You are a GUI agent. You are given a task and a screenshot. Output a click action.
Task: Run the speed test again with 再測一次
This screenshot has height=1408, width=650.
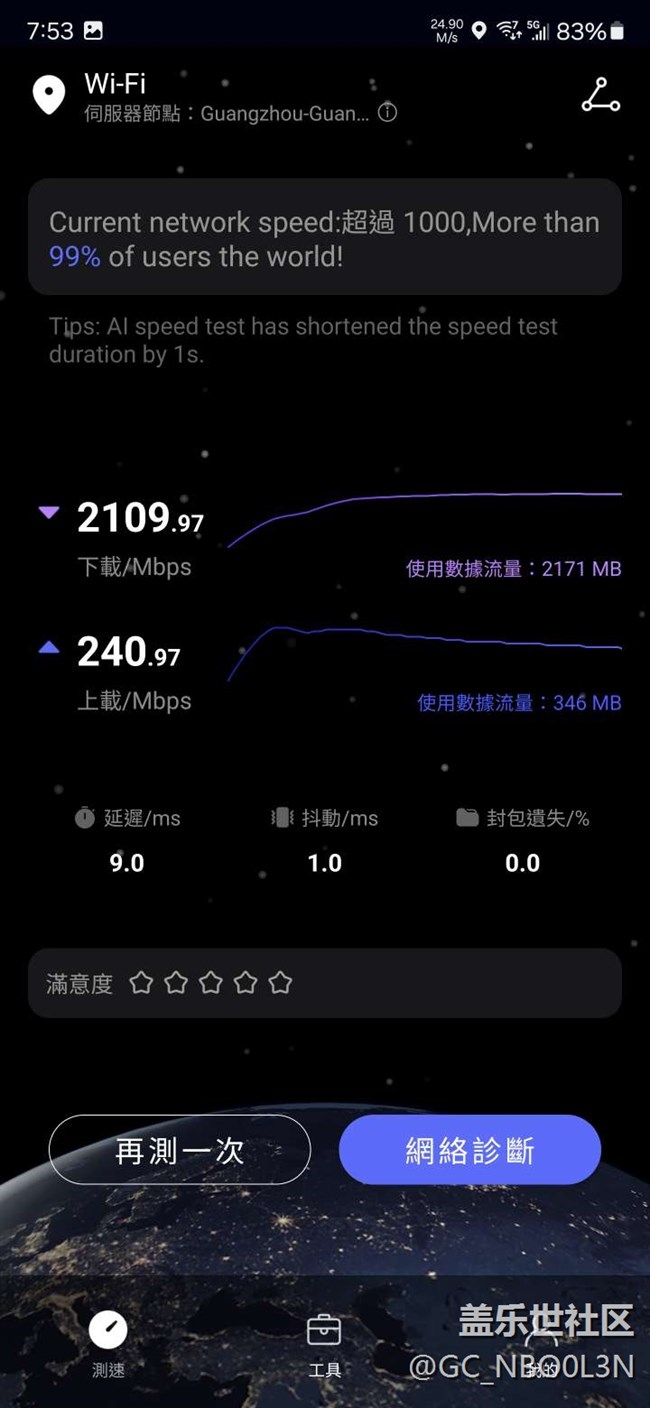(180, 1150)
